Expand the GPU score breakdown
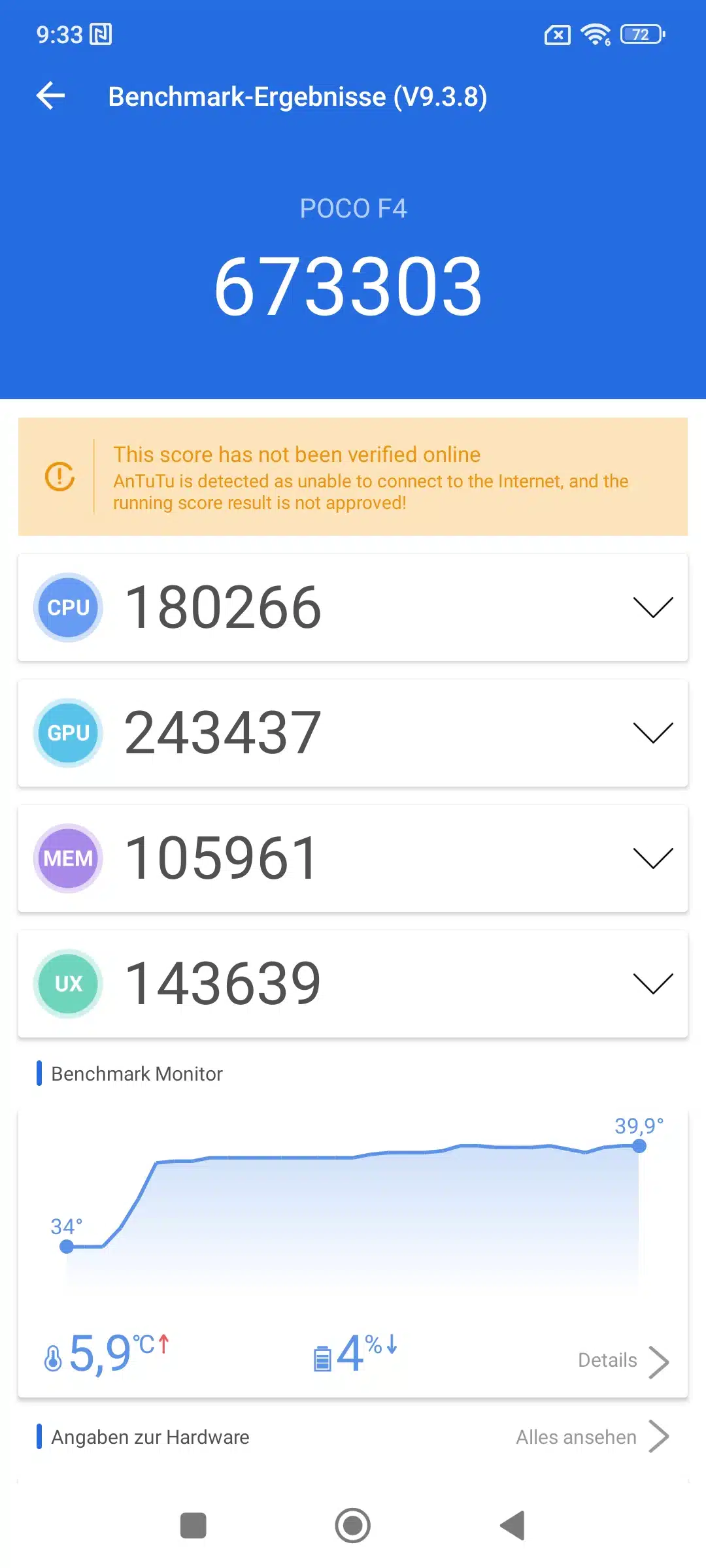The height and width of the screenshot is (1568, 706). (x=652, y=732)
